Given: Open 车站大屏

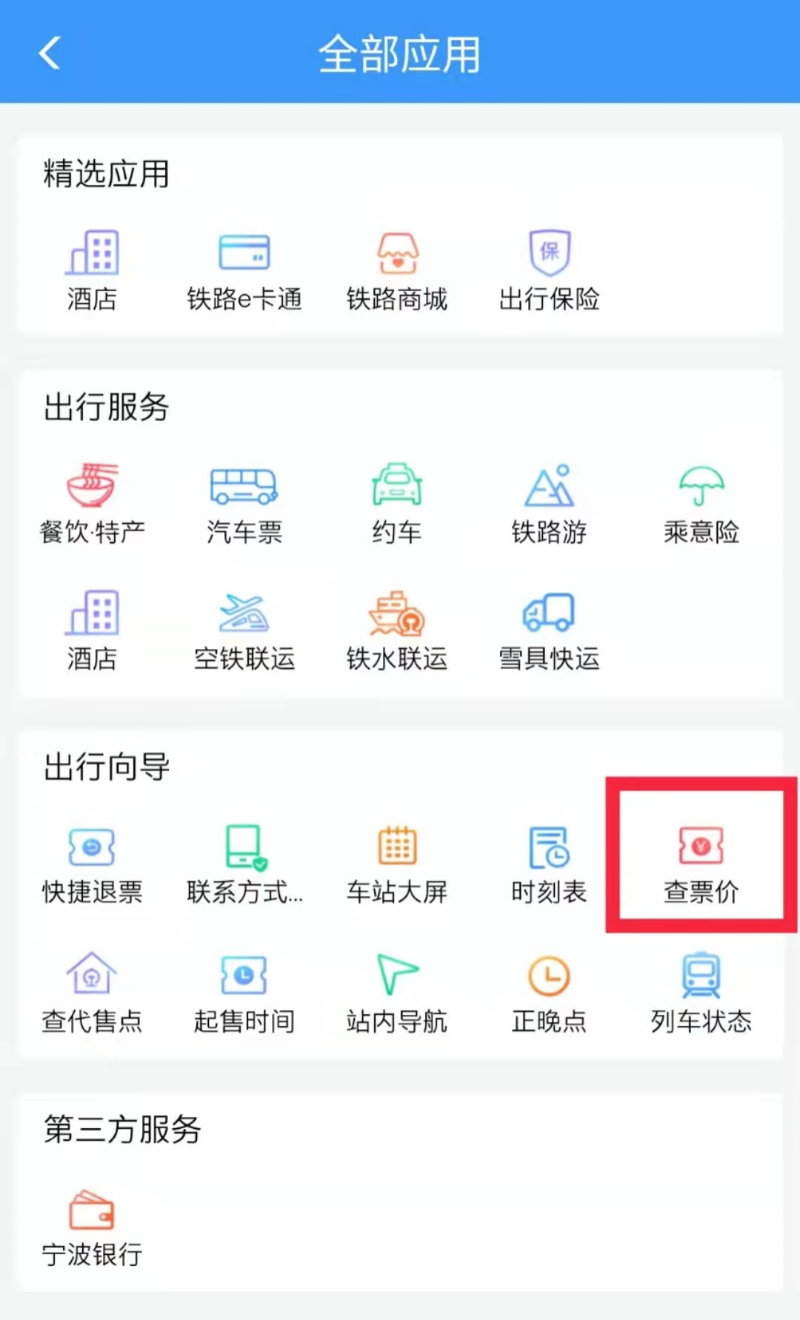Looking at the screenshot, I should click(x=397, y=863).
